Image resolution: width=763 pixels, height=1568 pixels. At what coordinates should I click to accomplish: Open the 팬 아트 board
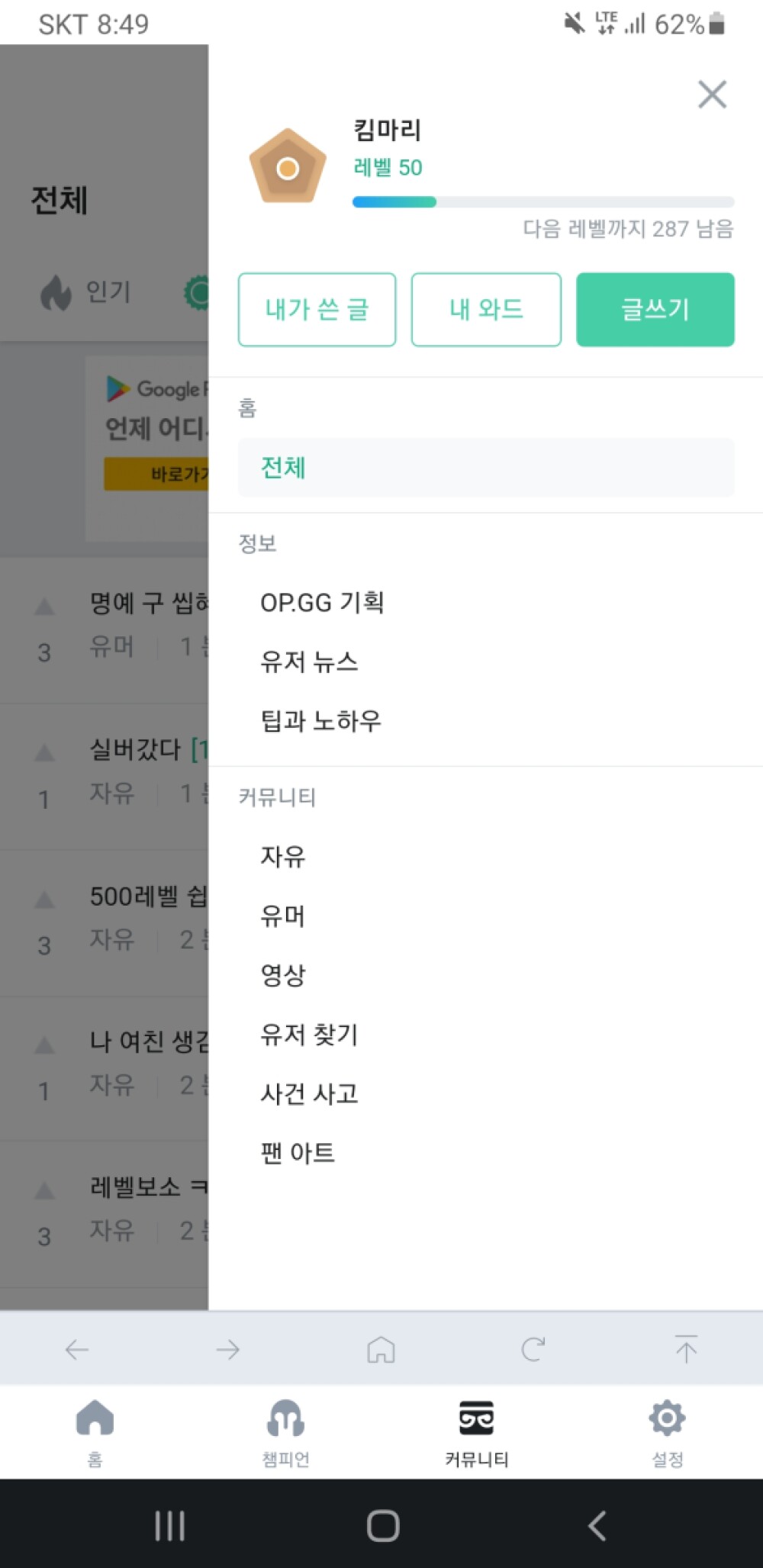pos(298,1153)
